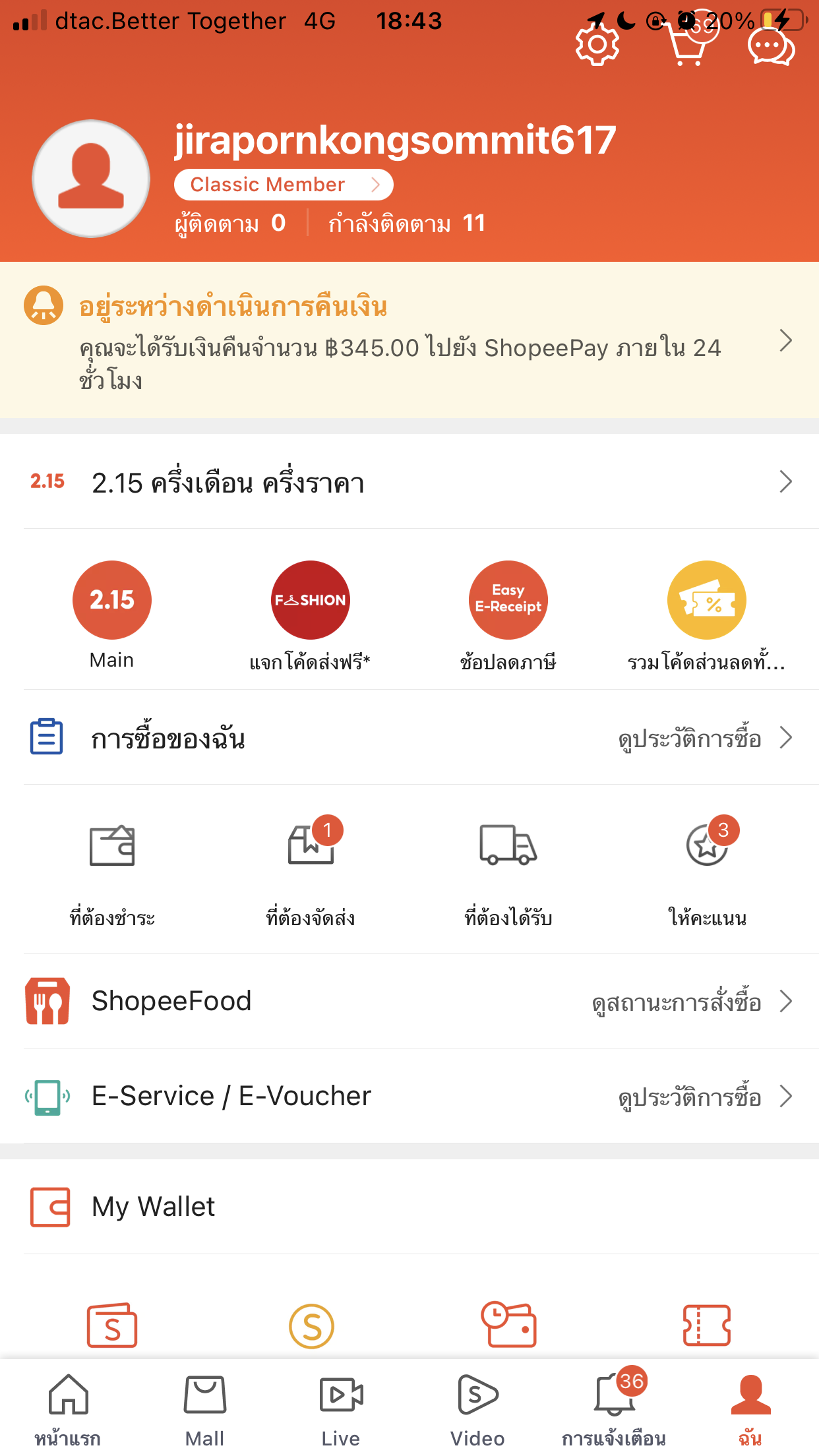This screenshot has height=1456, width=819.
Task: Tap the Classic Member badge
Action: pos(284,185)
